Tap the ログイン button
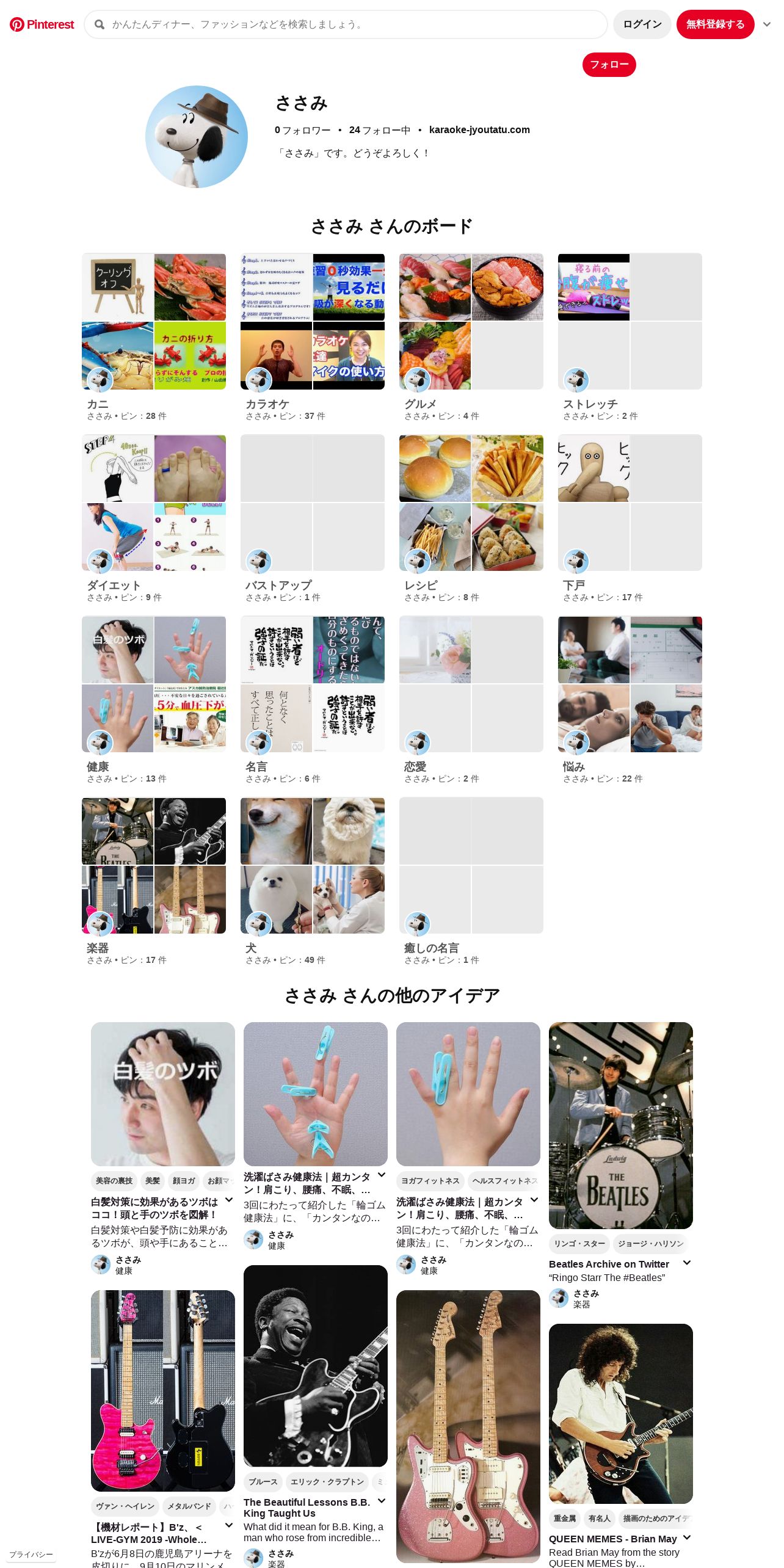Viewport: 784px width, 1568px height. tap(642, 24)
